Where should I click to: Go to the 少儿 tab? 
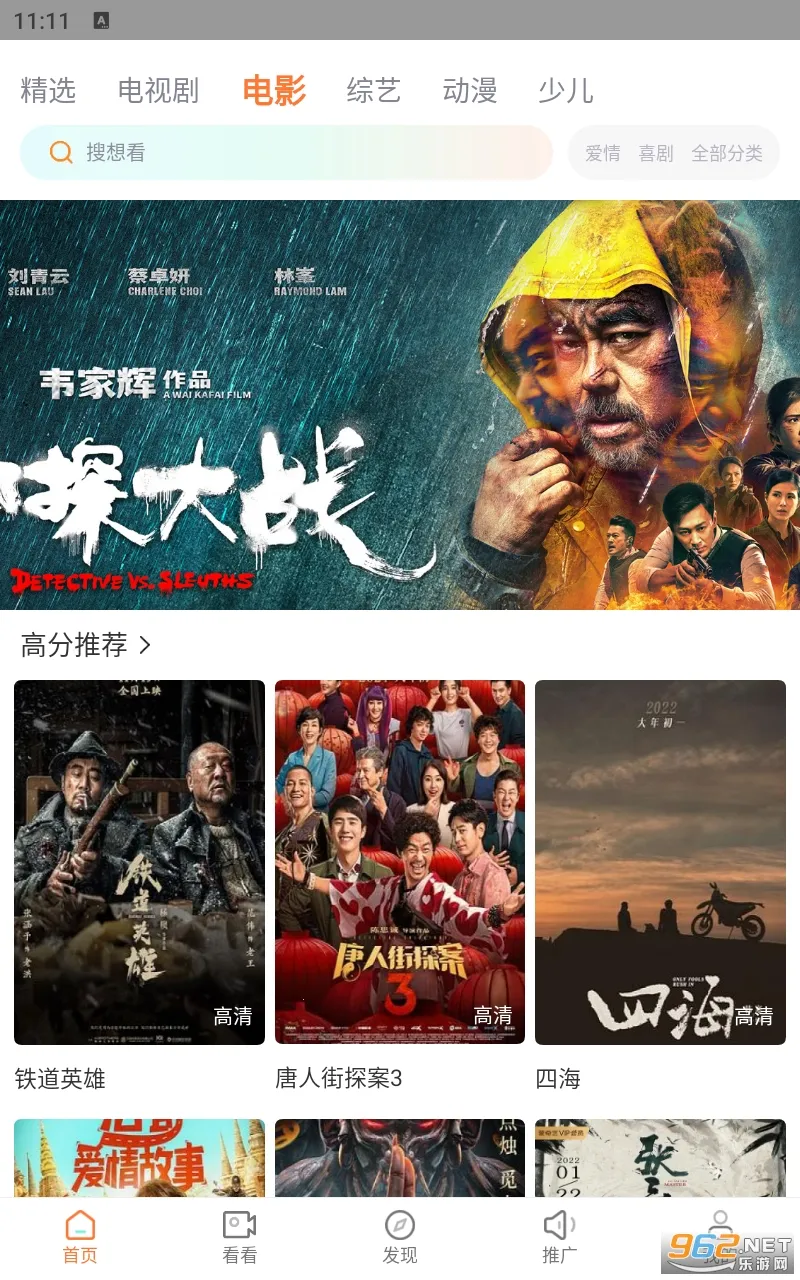pos(565,91)
